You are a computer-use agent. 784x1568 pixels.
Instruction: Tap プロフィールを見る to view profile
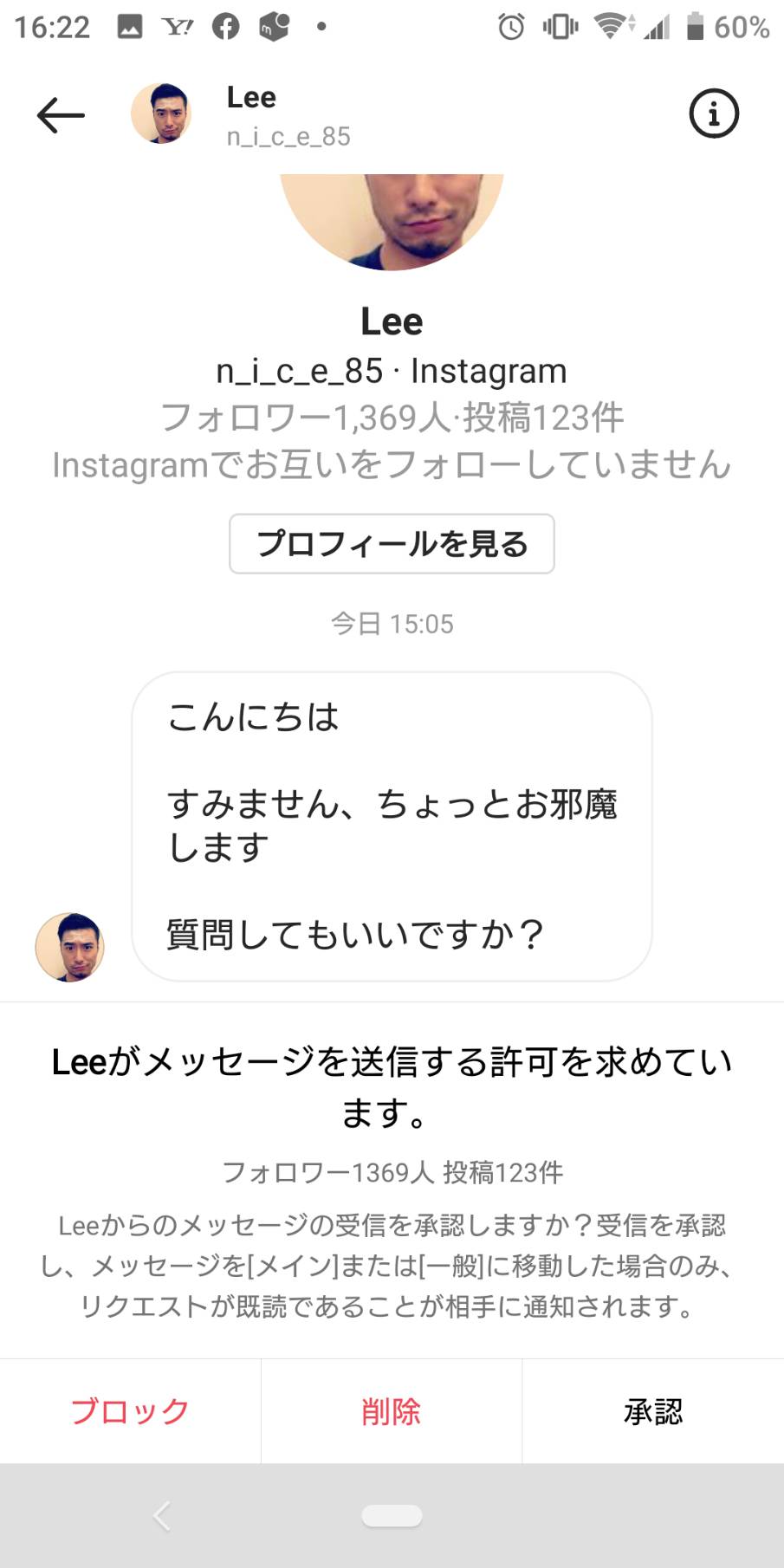tap(392, 543)
